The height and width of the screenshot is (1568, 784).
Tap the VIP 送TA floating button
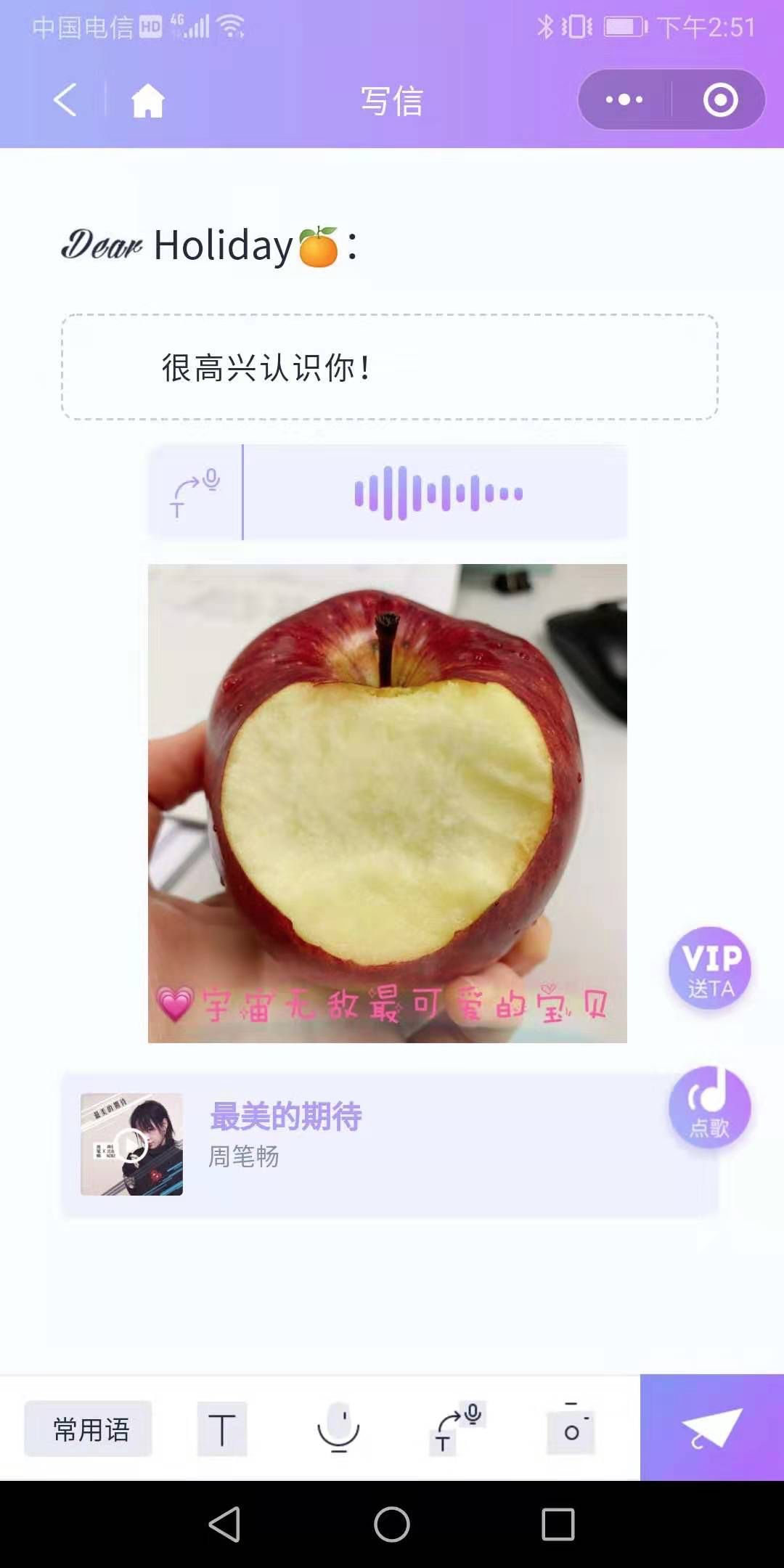point(709,968)
